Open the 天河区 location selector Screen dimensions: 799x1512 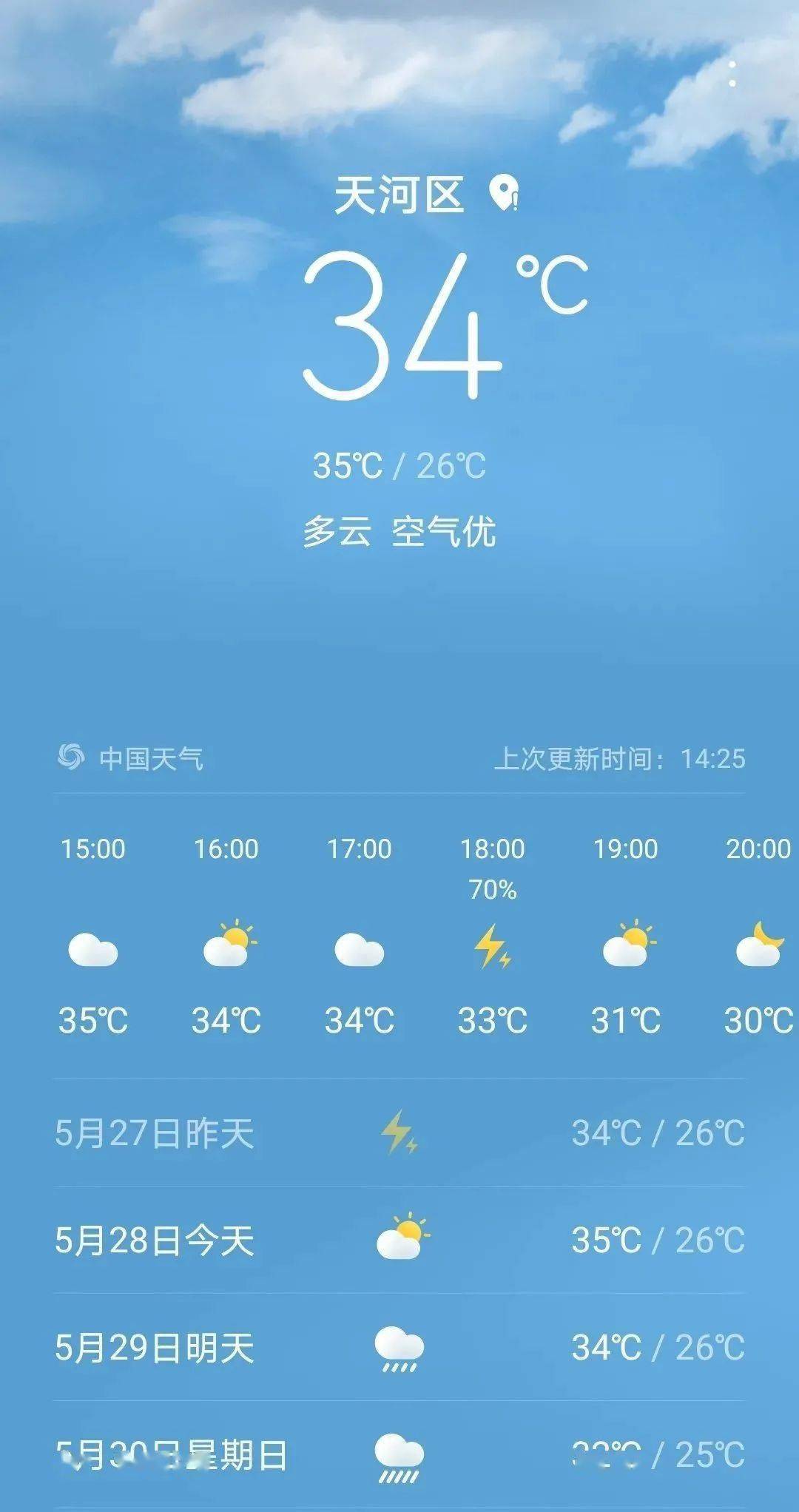point(425,195)
